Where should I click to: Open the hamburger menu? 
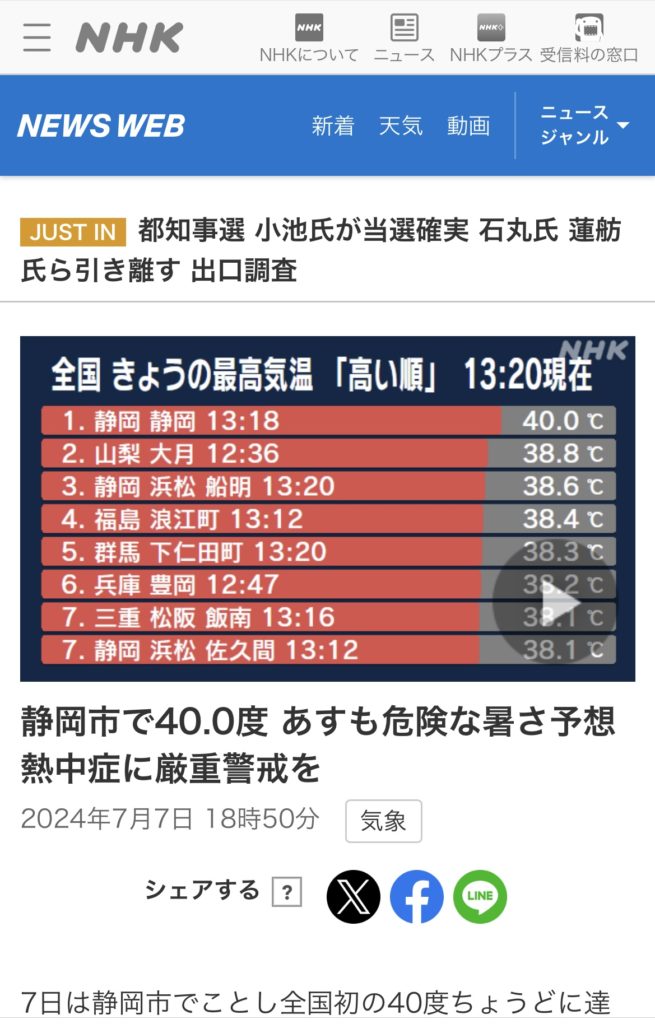[x=37, y=37]
